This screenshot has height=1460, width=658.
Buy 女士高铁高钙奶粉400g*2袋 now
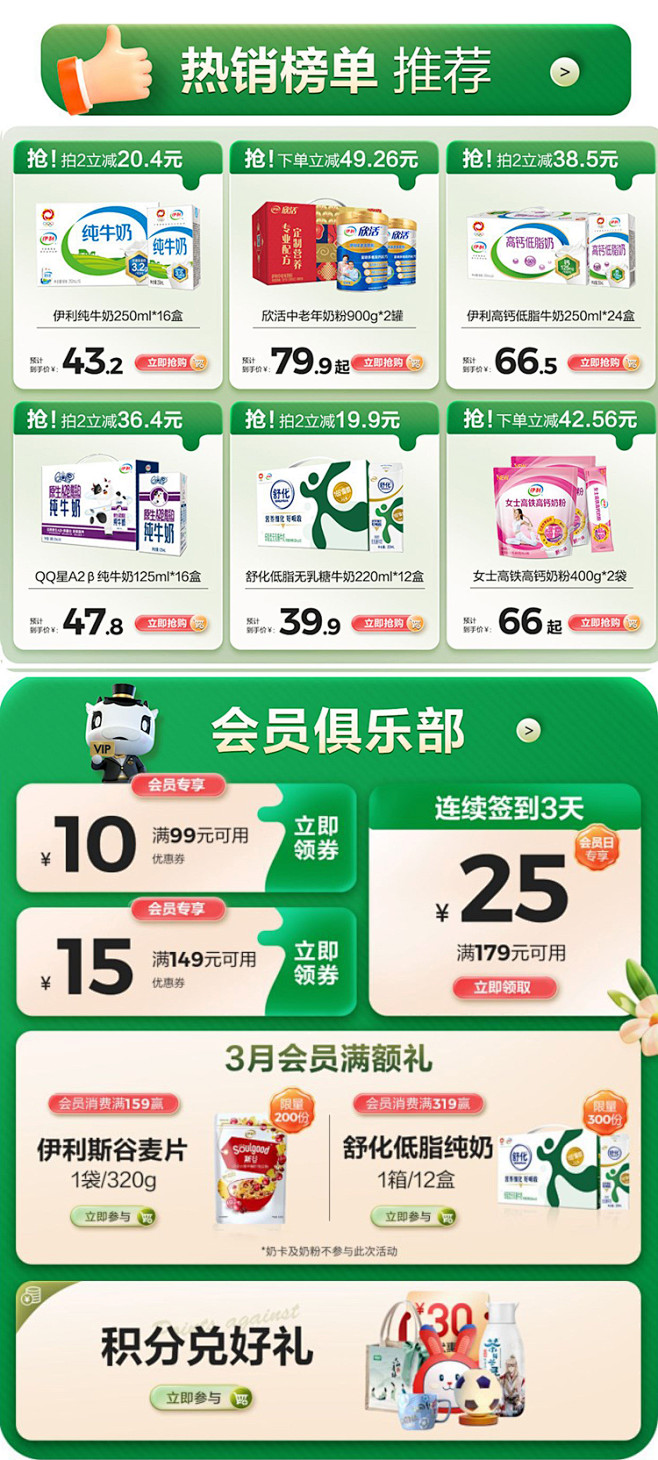[604, 623]
